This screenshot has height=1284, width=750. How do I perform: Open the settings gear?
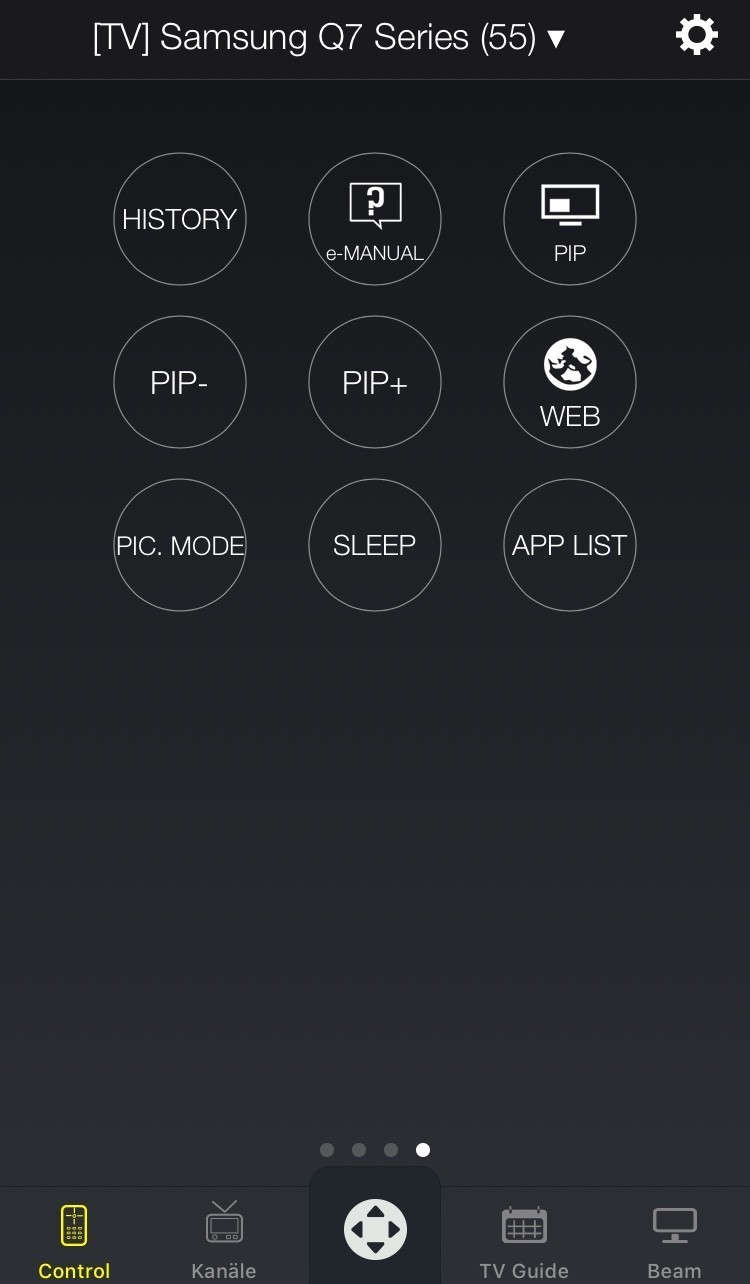point(696,36)
